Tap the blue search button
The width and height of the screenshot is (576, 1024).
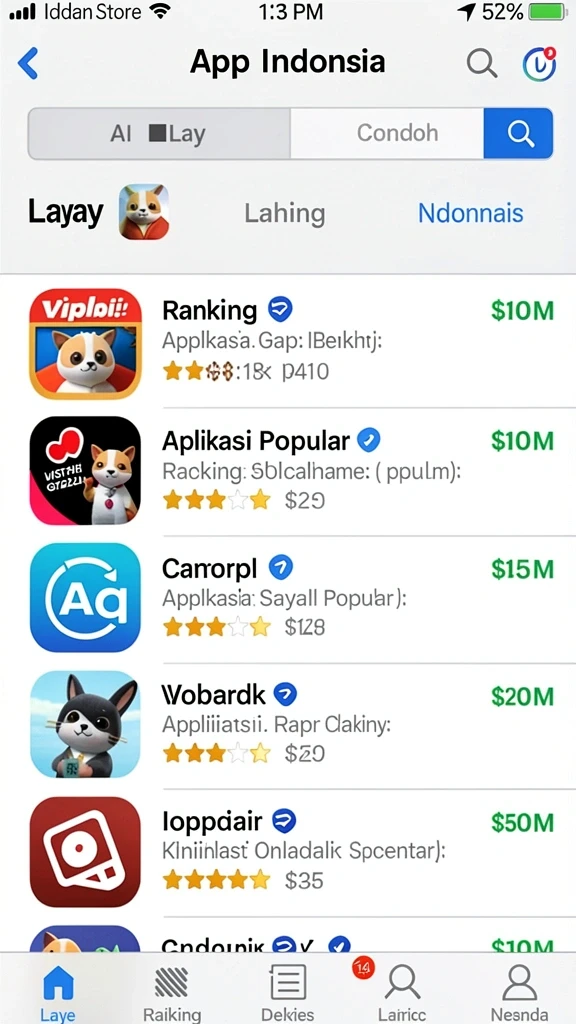coord(519,134)
